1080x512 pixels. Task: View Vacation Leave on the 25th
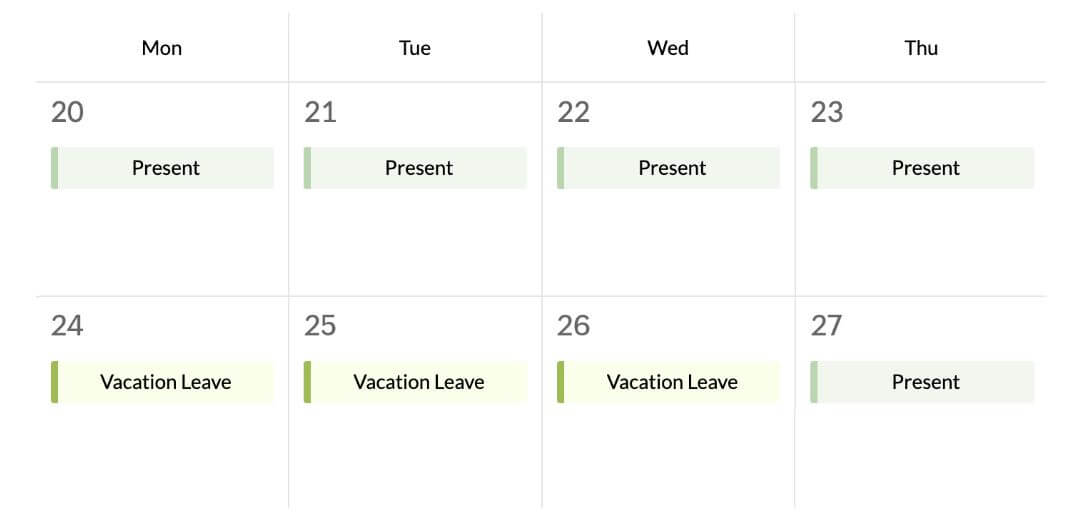[416, 382]
